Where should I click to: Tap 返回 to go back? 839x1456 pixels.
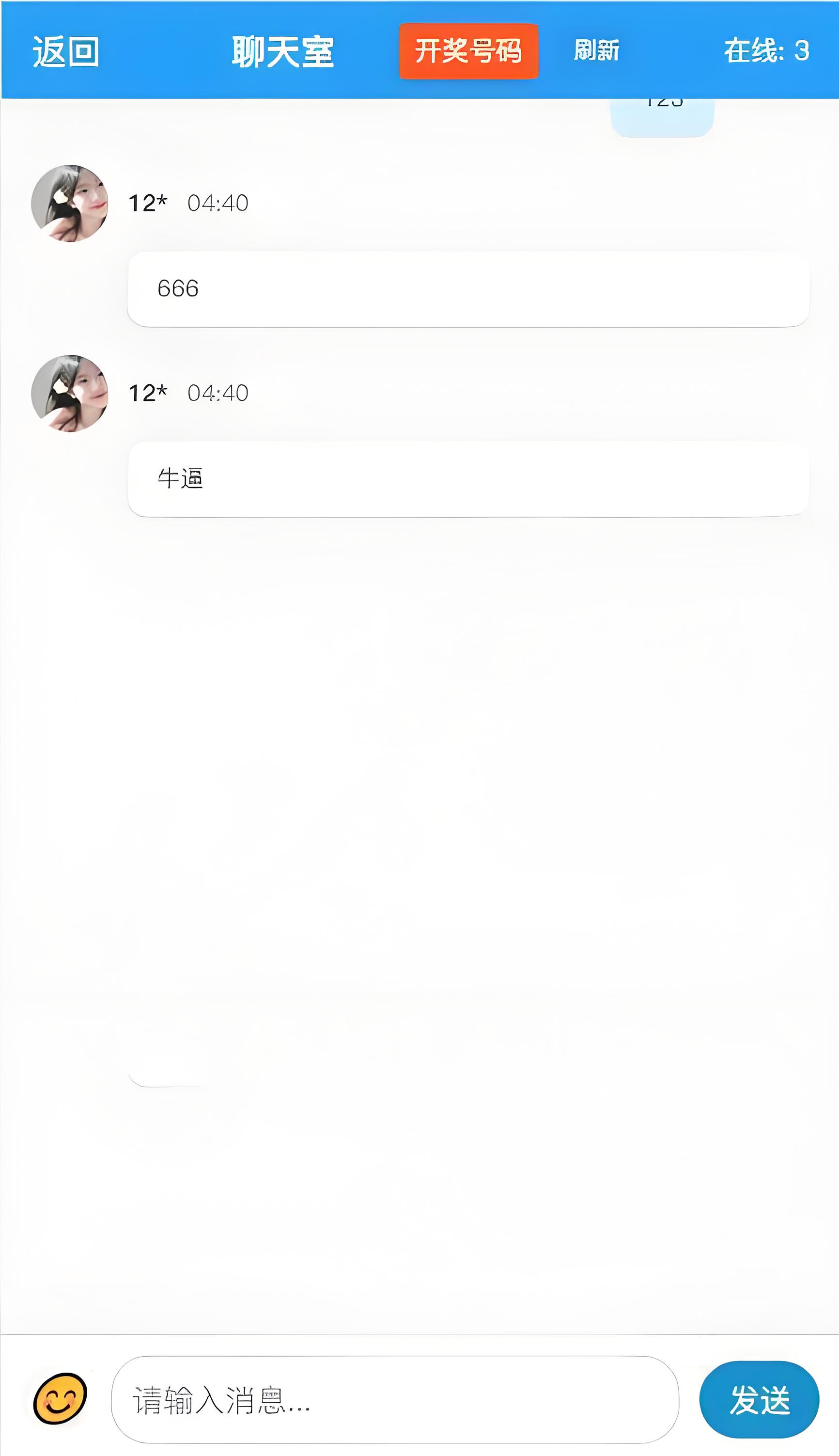pos(66,52)
